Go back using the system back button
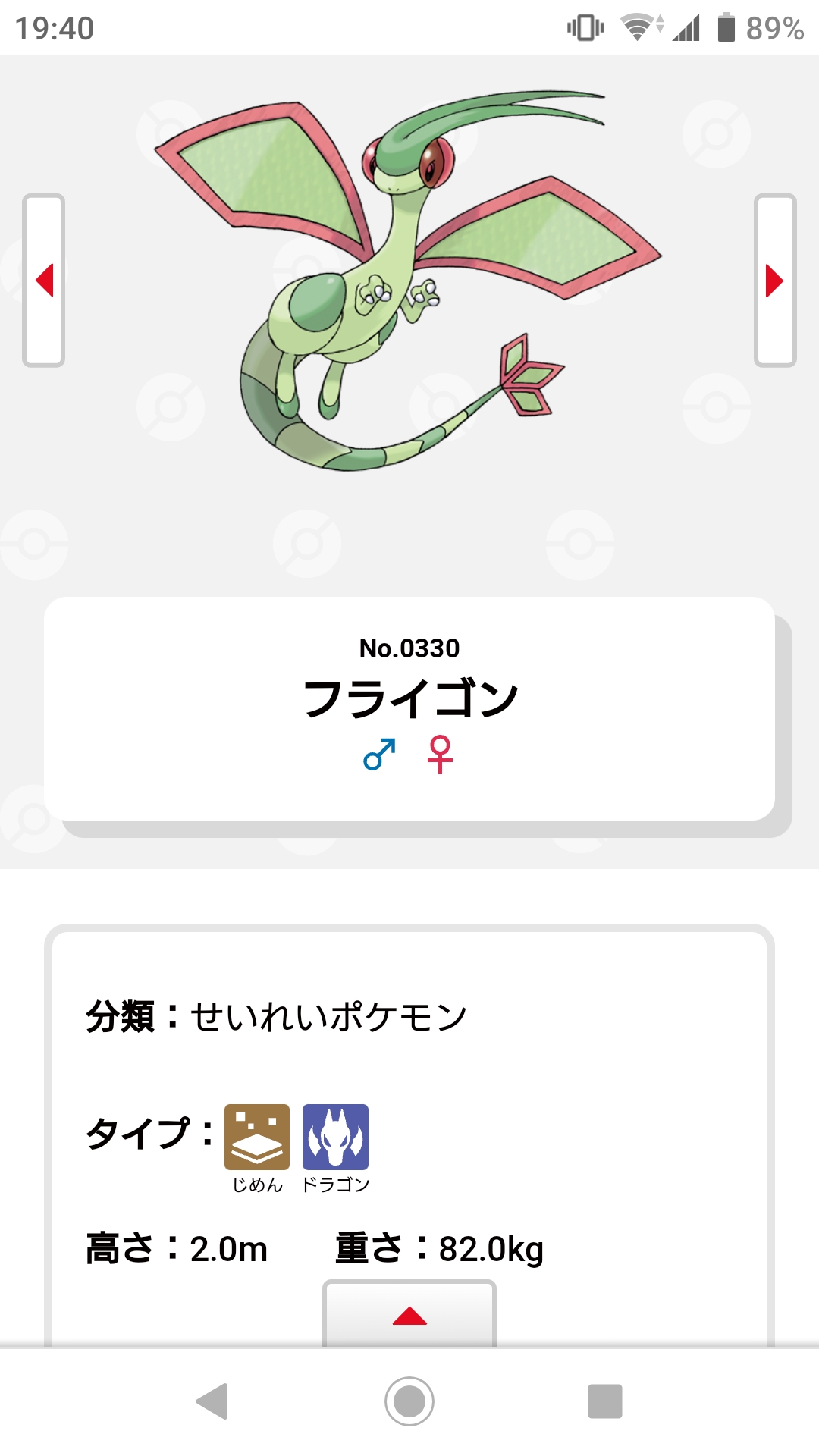The width and height of the screenshot is (819, 1456). point(213,1401)
